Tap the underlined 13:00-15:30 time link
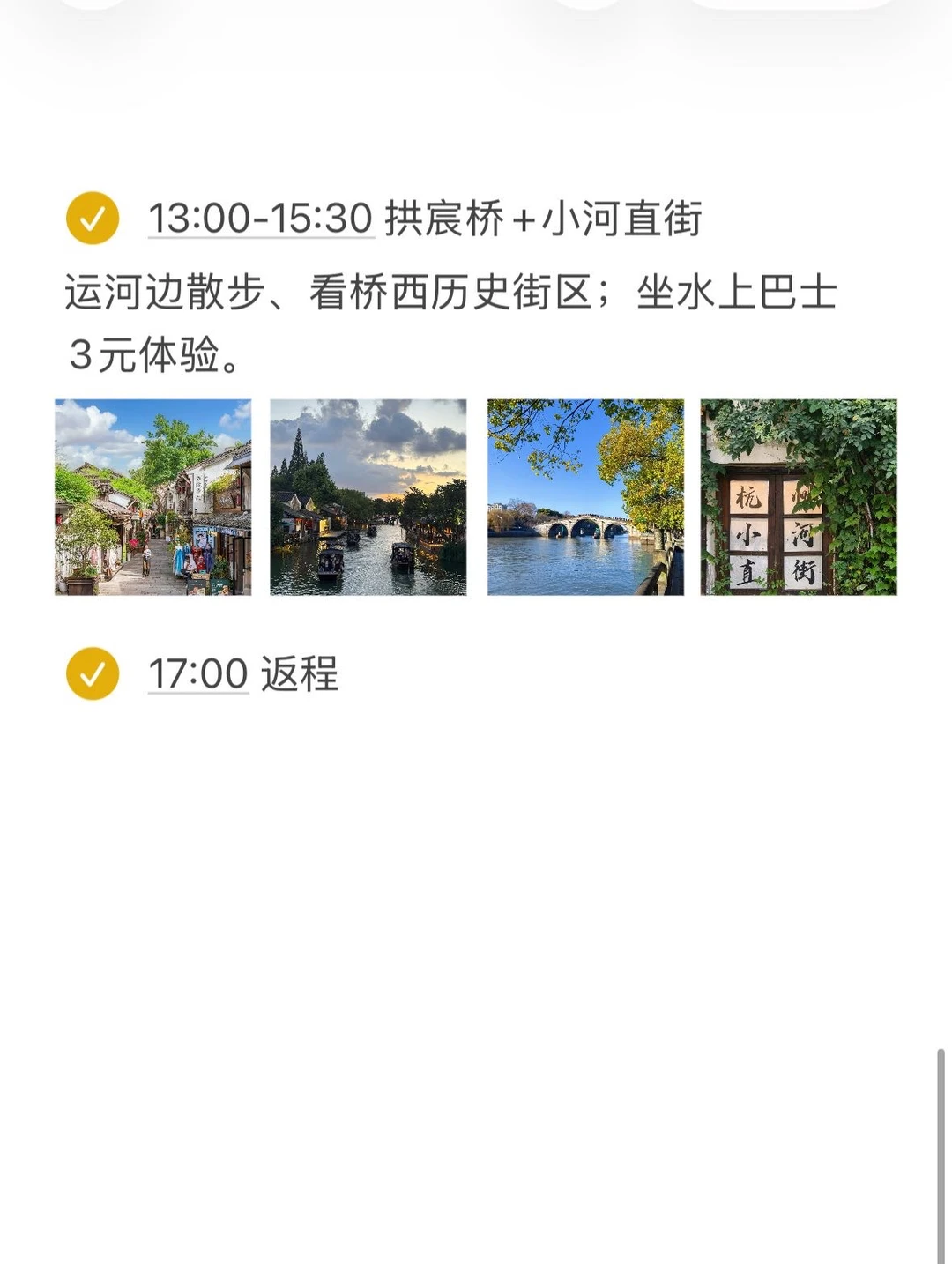 pyautogui.click(x=261, y=219)
